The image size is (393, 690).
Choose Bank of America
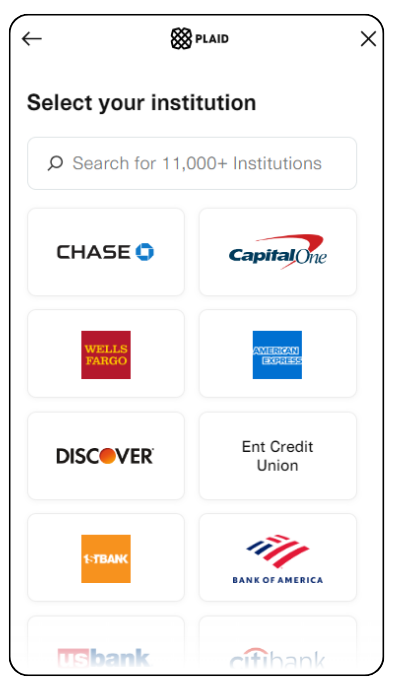278,558
